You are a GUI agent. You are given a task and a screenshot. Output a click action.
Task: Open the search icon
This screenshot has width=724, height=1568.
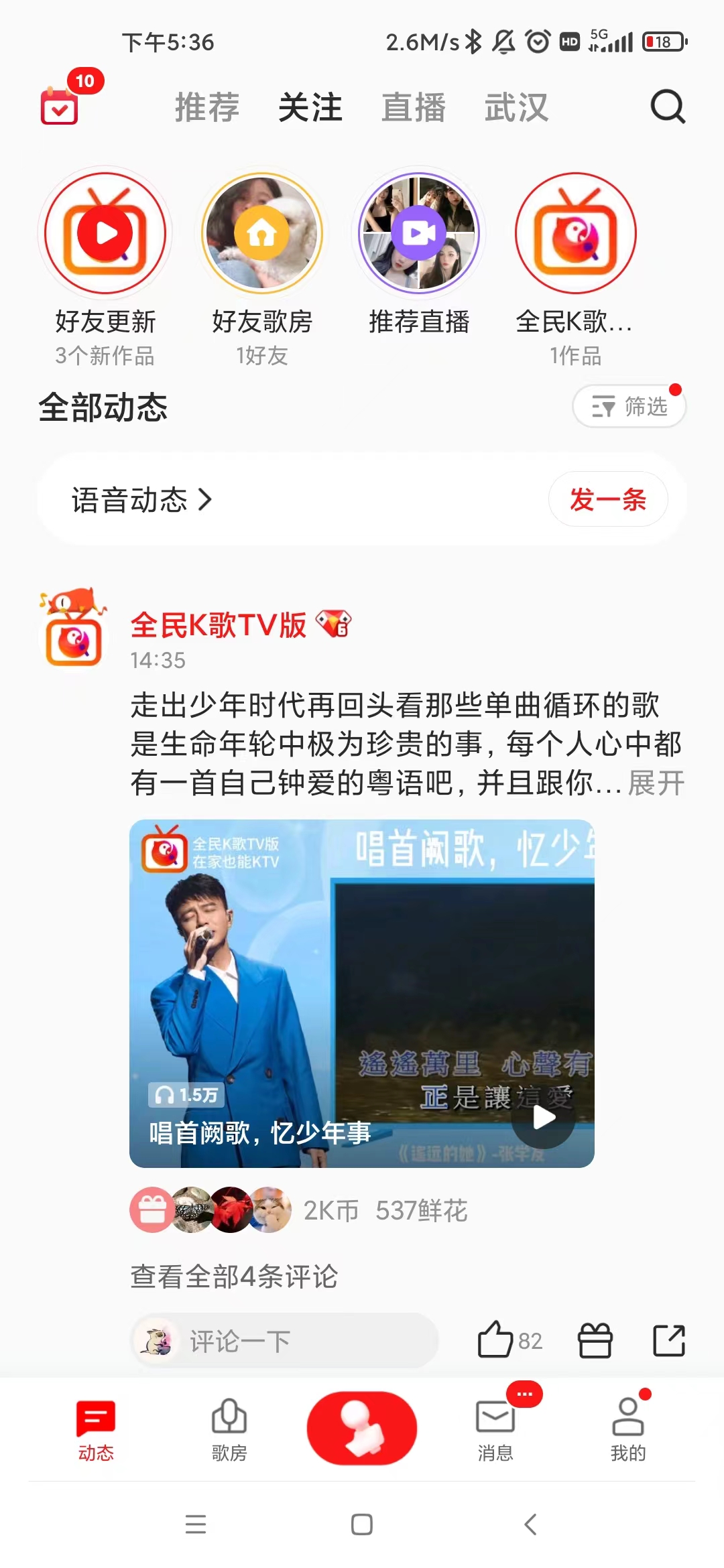pyautogui.click(x=668, y=107)
